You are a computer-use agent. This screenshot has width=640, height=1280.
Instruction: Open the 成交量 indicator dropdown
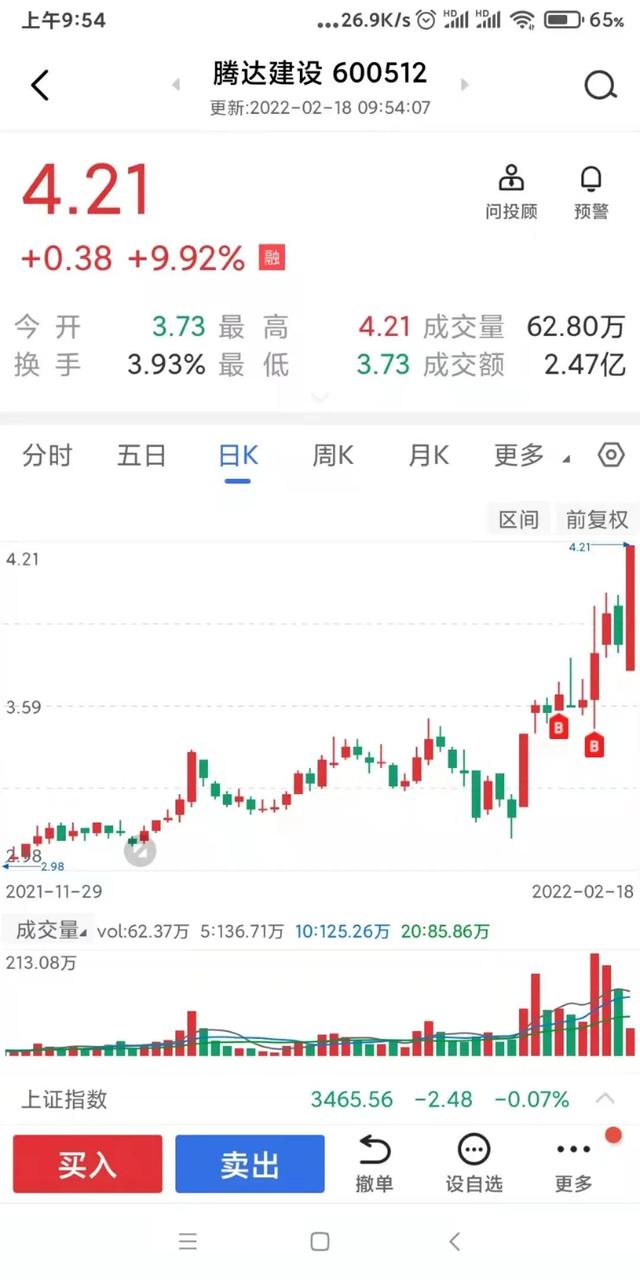pyautogui.click(x=51, y=930)
